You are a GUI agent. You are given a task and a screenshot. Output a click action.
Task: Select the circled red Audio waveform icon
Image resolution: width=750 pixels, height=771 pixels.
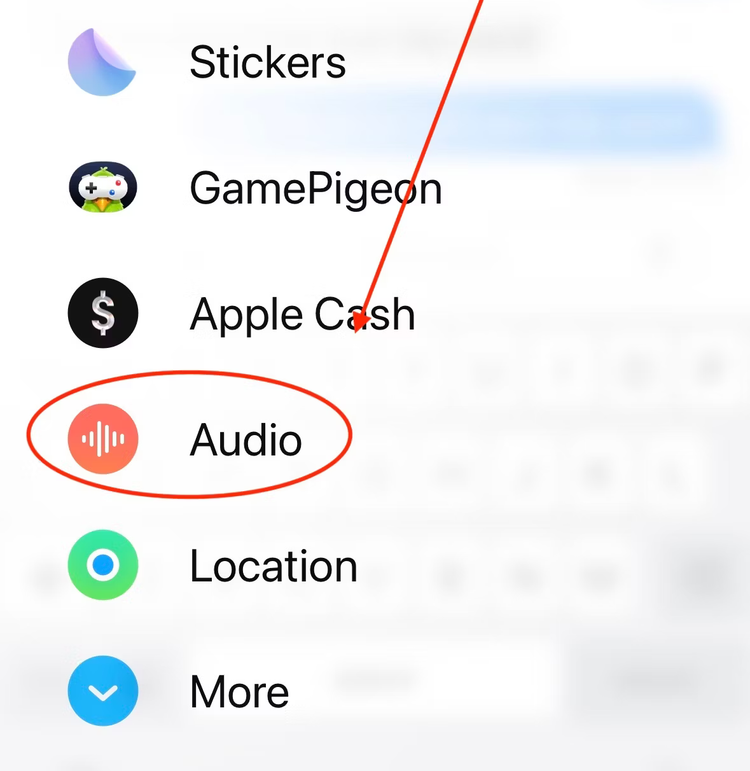pos(102,439)
